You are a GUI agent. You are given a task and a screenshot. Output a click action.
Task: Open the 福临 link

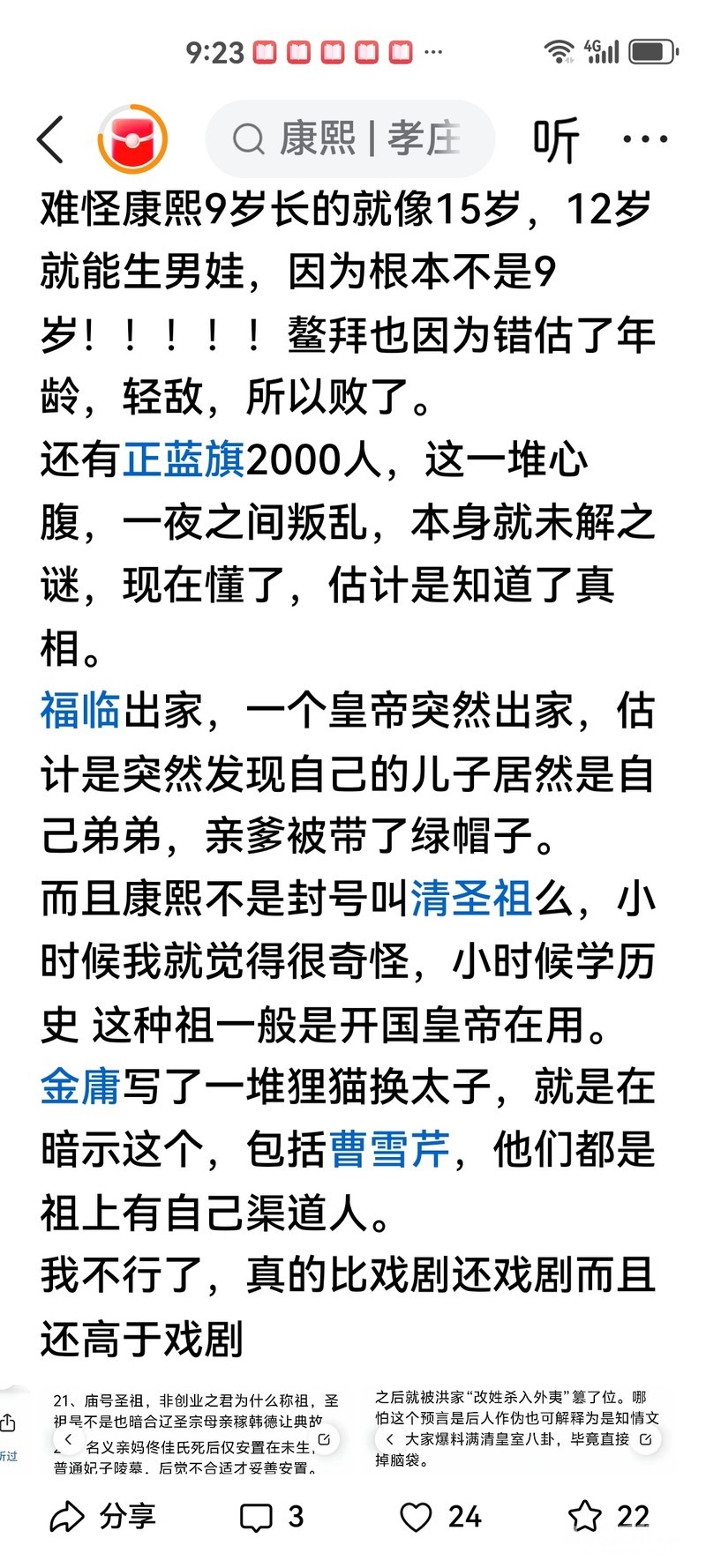(x=80, y=711)
